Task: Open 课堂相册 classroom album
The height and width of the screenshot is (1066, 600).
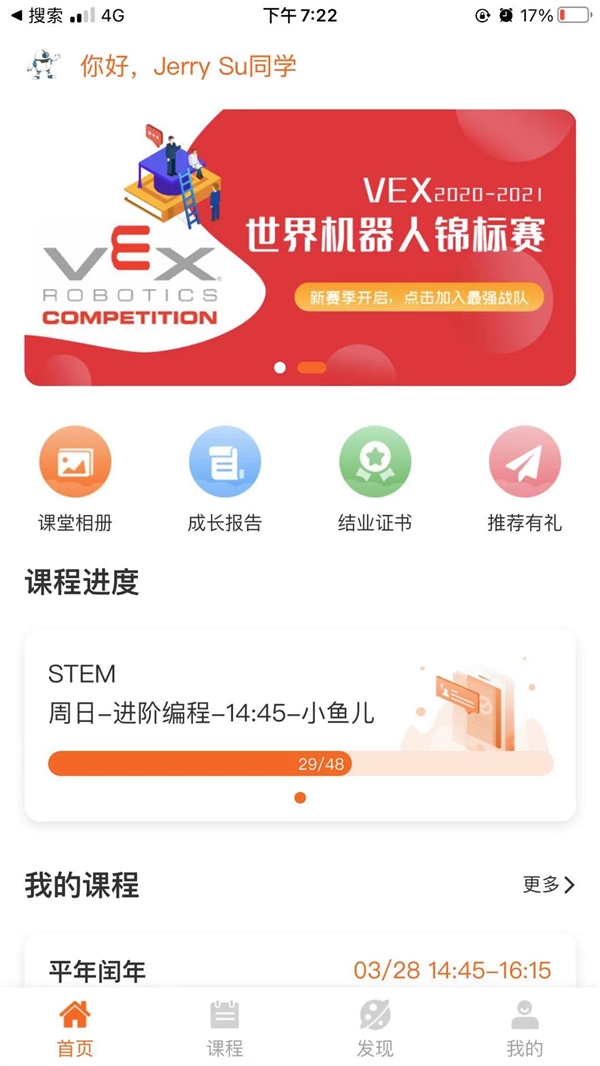Action: click(75, 477)
